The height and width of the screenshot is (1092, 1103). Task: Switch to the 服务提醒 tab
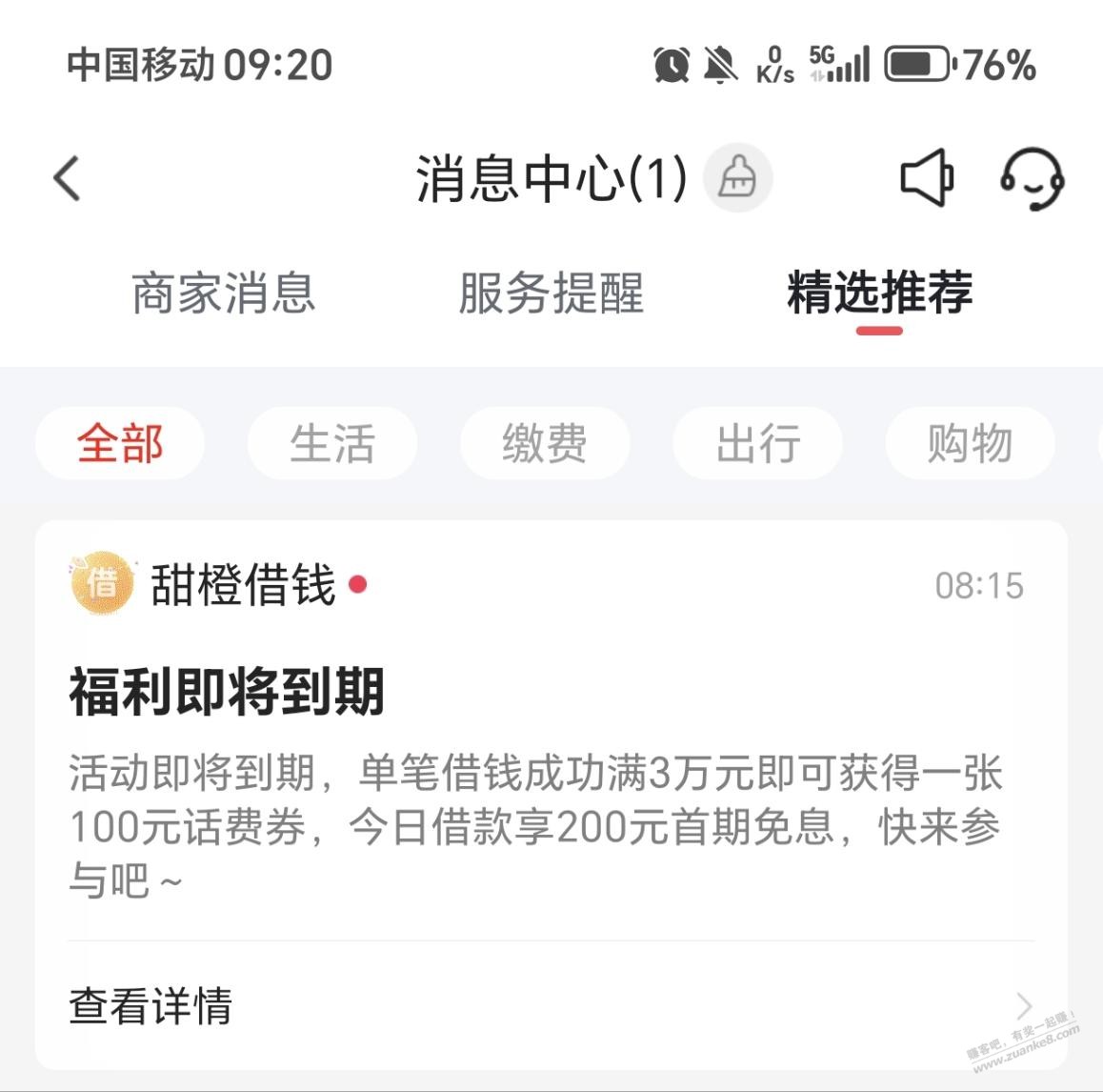click(551, 293)
